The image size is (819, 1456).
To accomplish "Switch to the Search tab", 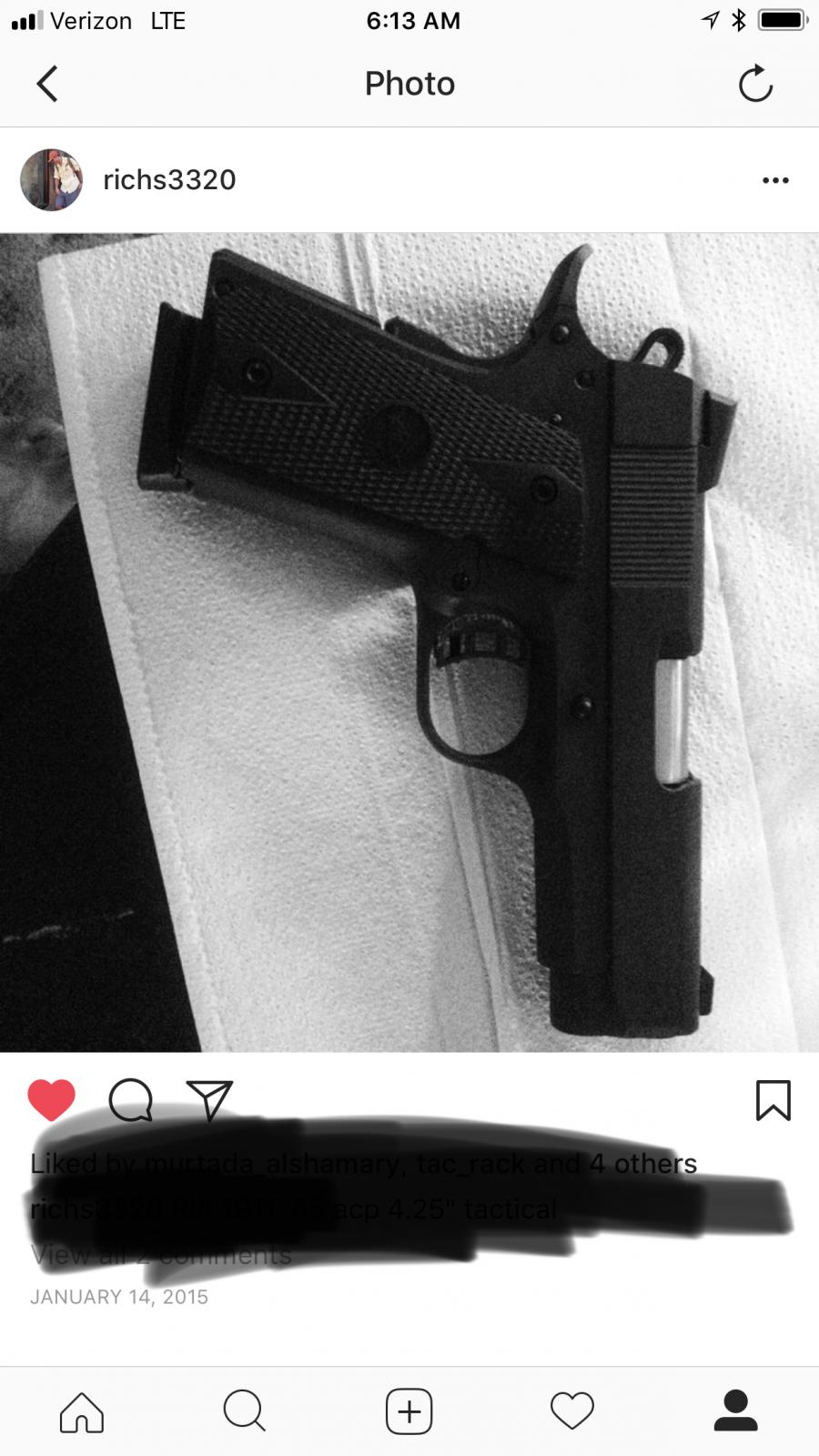I will [245, 1411].
